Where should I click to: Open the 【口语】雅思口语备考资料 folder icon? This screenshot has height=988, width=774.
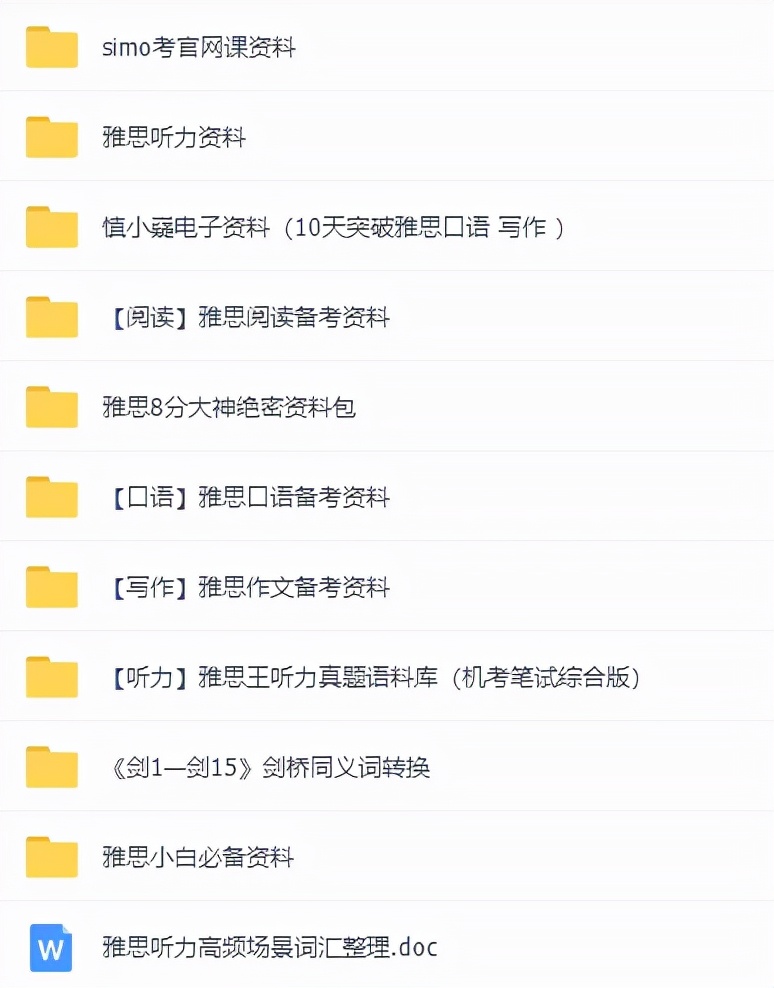point(51,496)
